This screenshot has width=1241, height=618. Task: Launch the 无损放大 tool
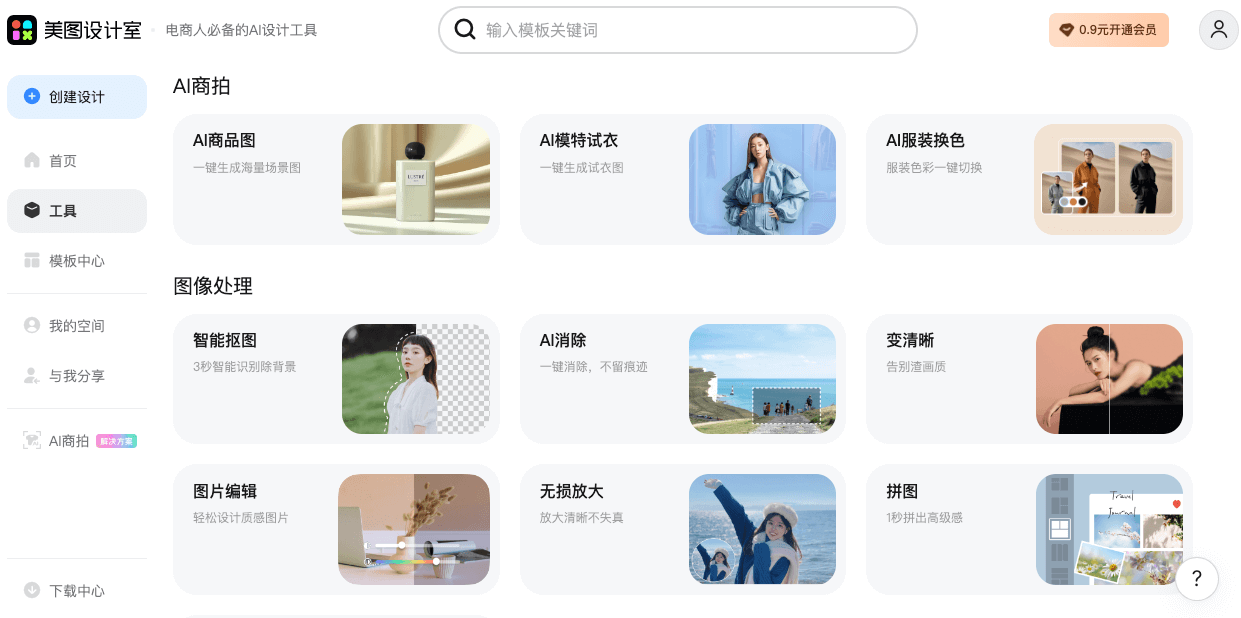tap(682, 529)
